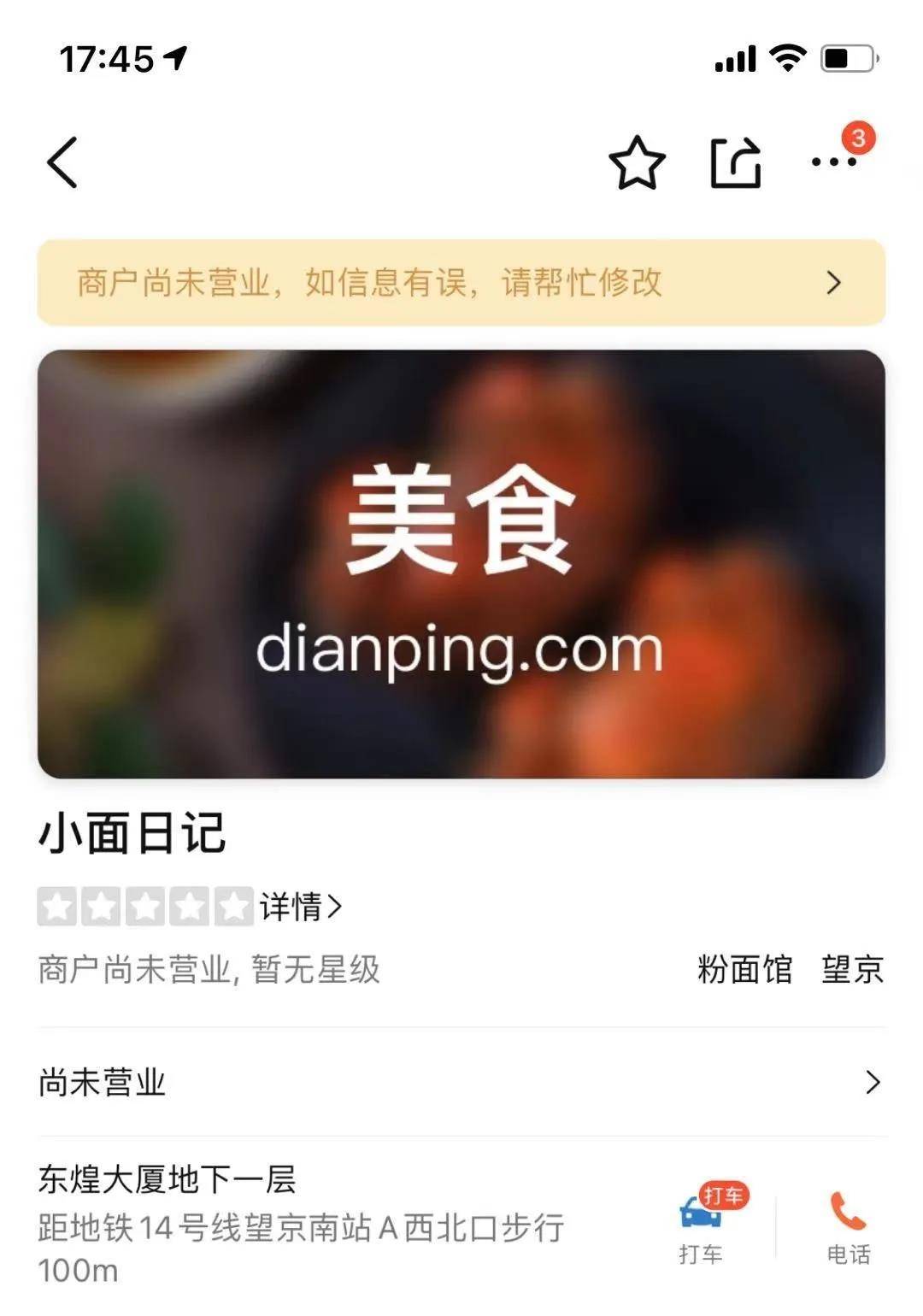The image size is (923, 1316).
Task: Call the merchant via 电话
Action: pyautogui.click(x=848, y=1227)
